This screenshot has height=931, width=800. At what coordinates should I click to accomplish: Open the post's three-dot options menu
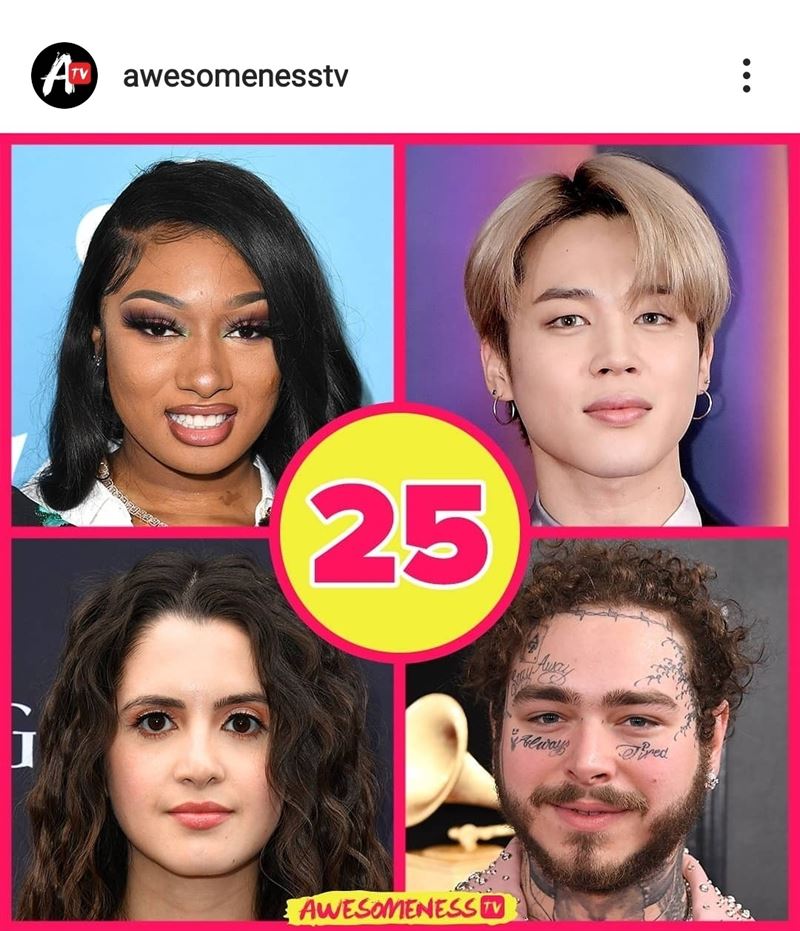pyautogui.click(x=746, y=76)
